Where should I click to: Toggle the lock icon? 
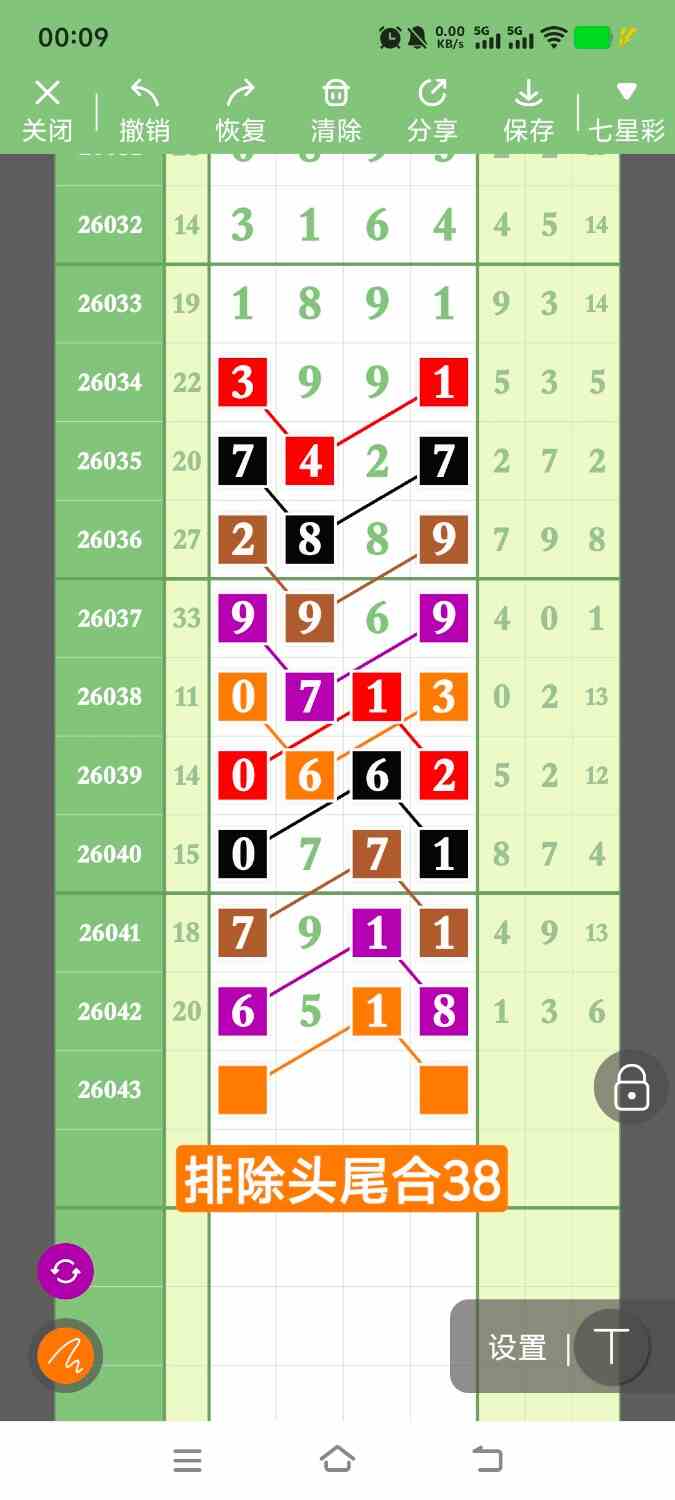coord(631,1086)
